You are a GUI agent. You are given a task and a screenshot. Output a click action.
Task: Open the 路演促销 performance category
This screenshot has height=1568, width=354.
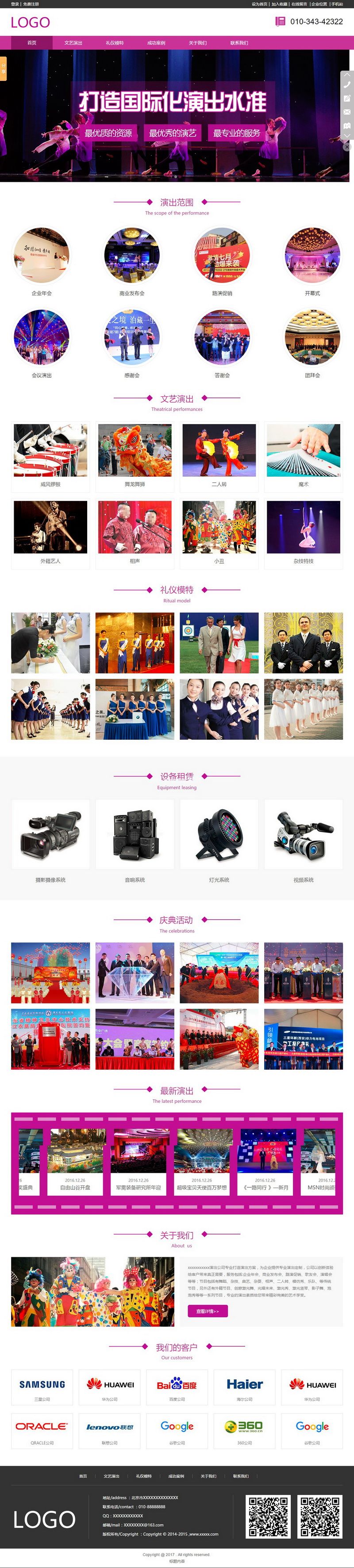coord(222,256)
